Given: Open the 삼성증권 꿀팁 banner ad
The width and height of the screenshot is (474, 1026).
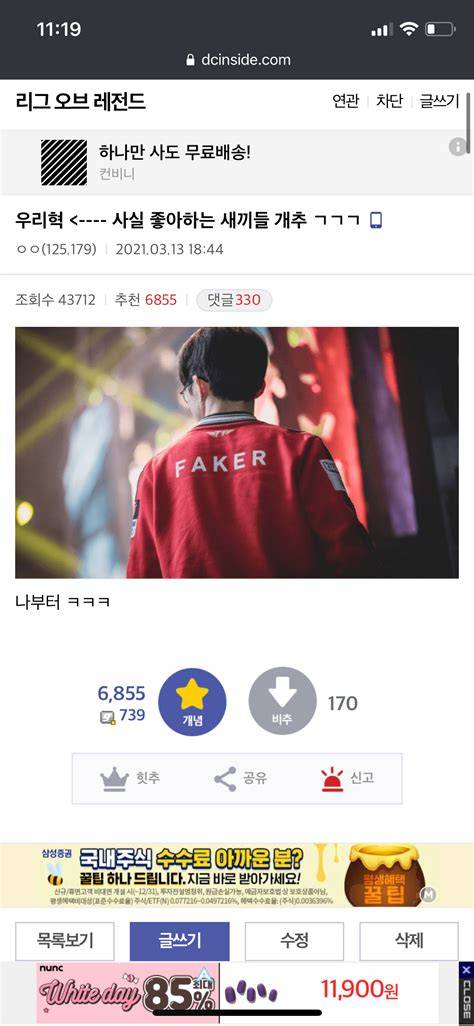Looking at the screenshot, I should tap(237, 875).
